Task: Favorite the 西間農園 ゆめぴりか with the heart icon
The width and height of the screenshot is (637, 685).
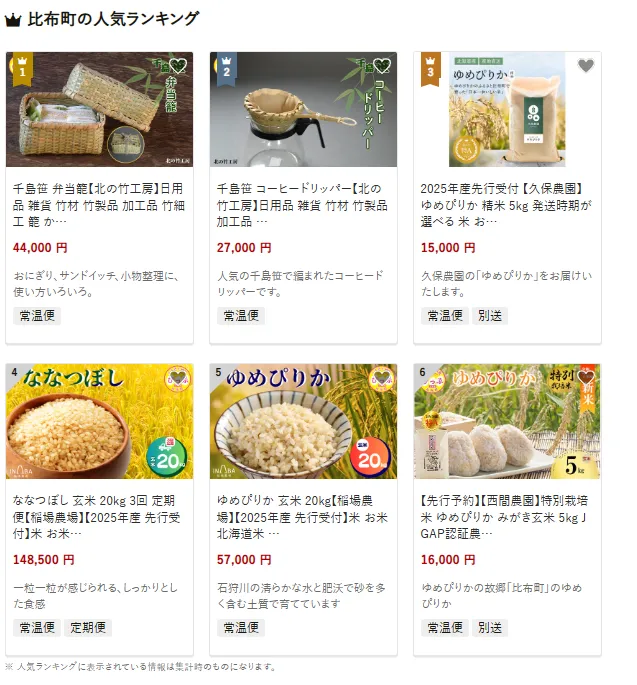Action: (x=586, y=378)
